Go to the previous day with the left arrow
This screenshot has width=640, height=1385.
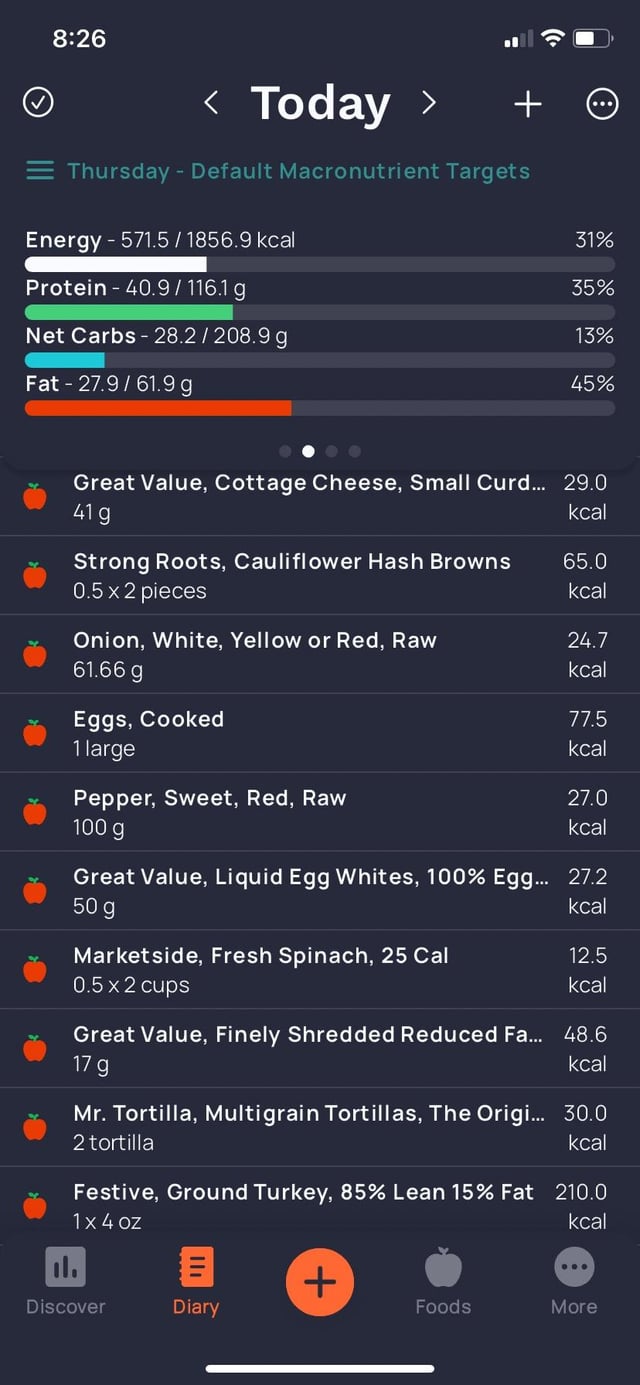point(211,103)
